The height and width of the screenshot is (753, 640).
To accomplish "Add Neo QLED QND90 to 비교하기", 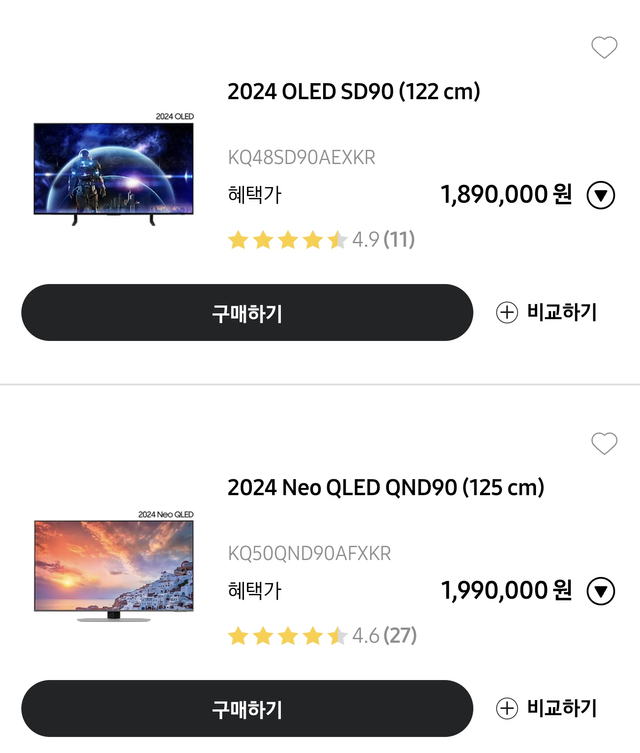I will pos(547,709).
